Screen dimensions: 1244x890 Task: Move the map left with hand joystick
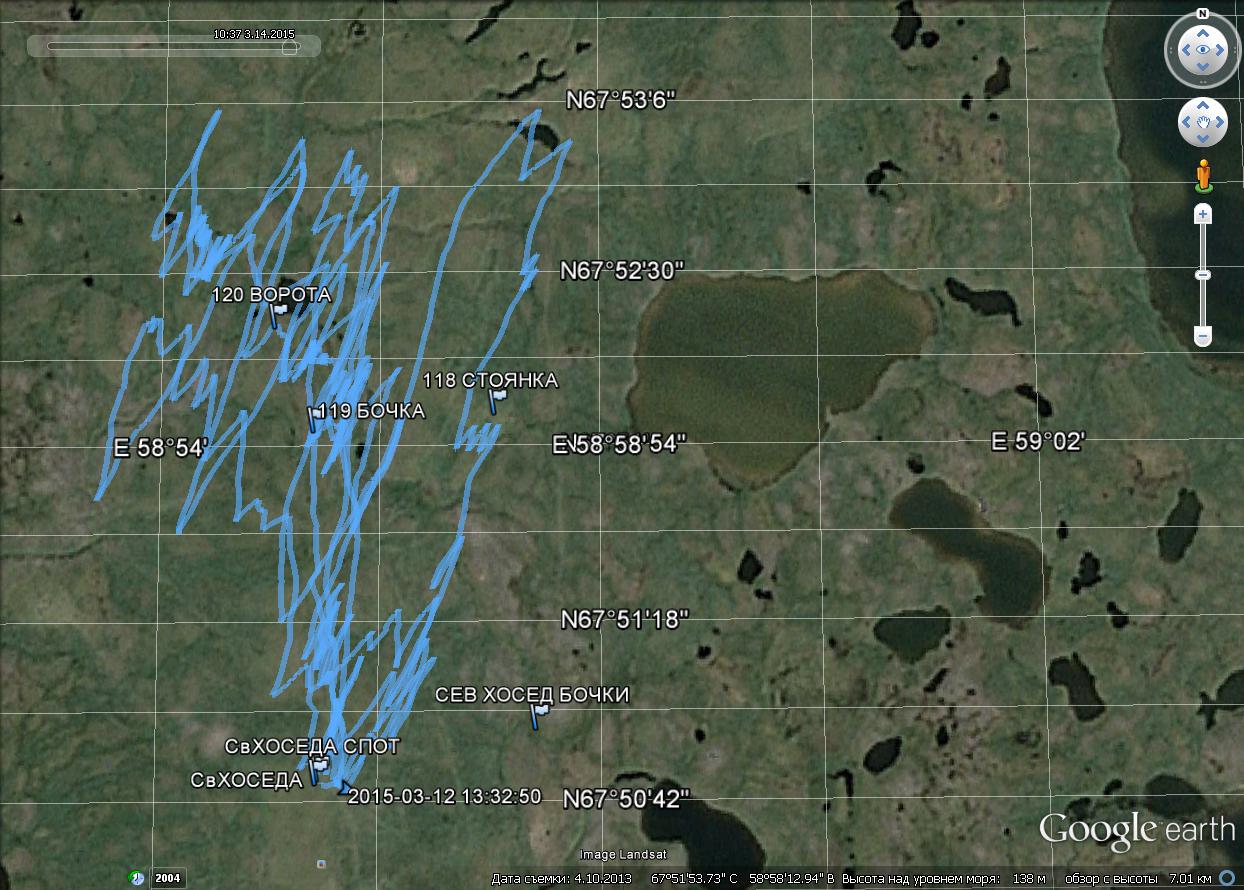[1185, 123]
